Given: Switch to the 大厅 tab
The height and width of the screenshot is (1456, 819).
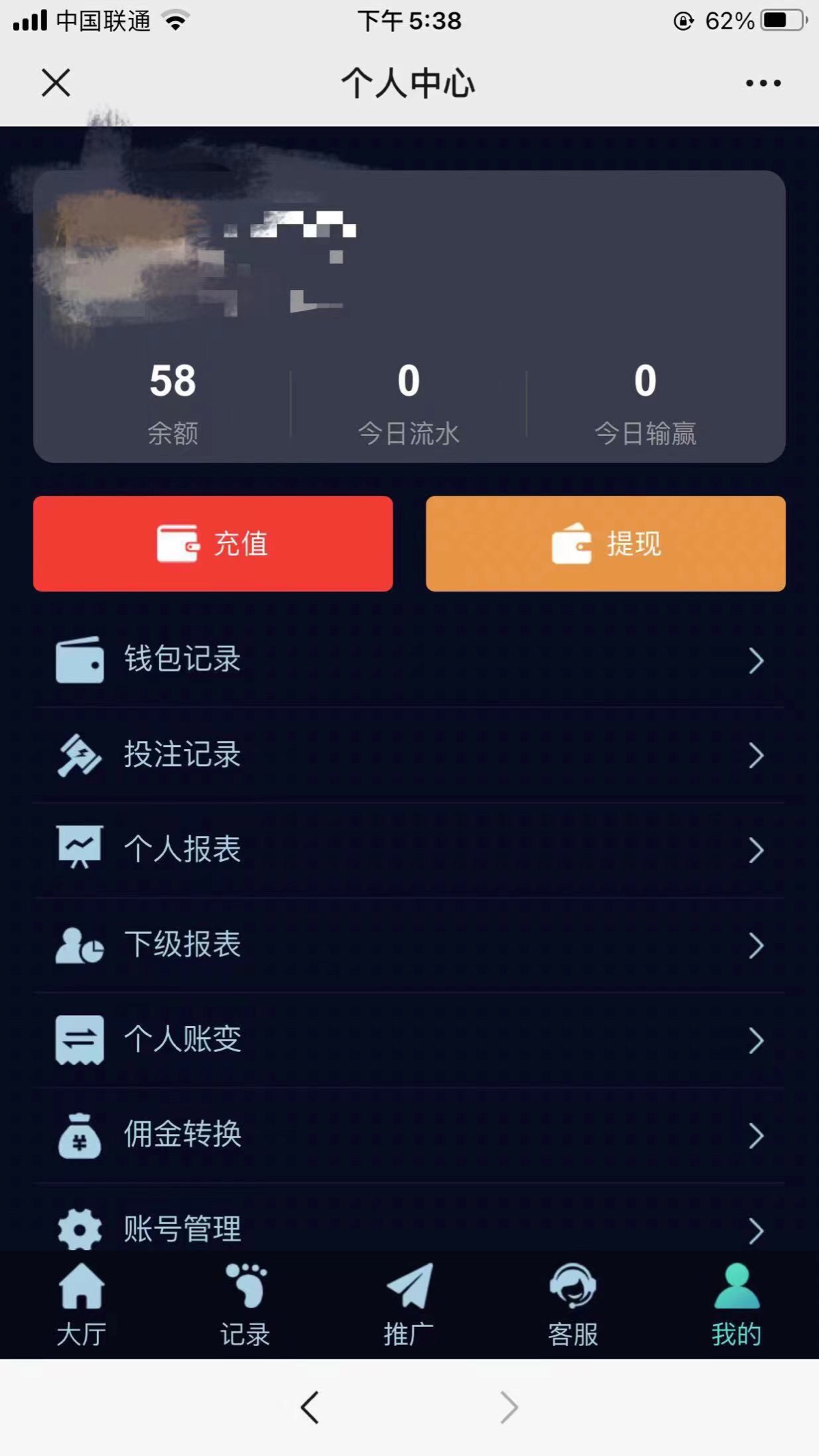Looking at the screenshot, I should pyautogui.click(x=82, y=1305).
